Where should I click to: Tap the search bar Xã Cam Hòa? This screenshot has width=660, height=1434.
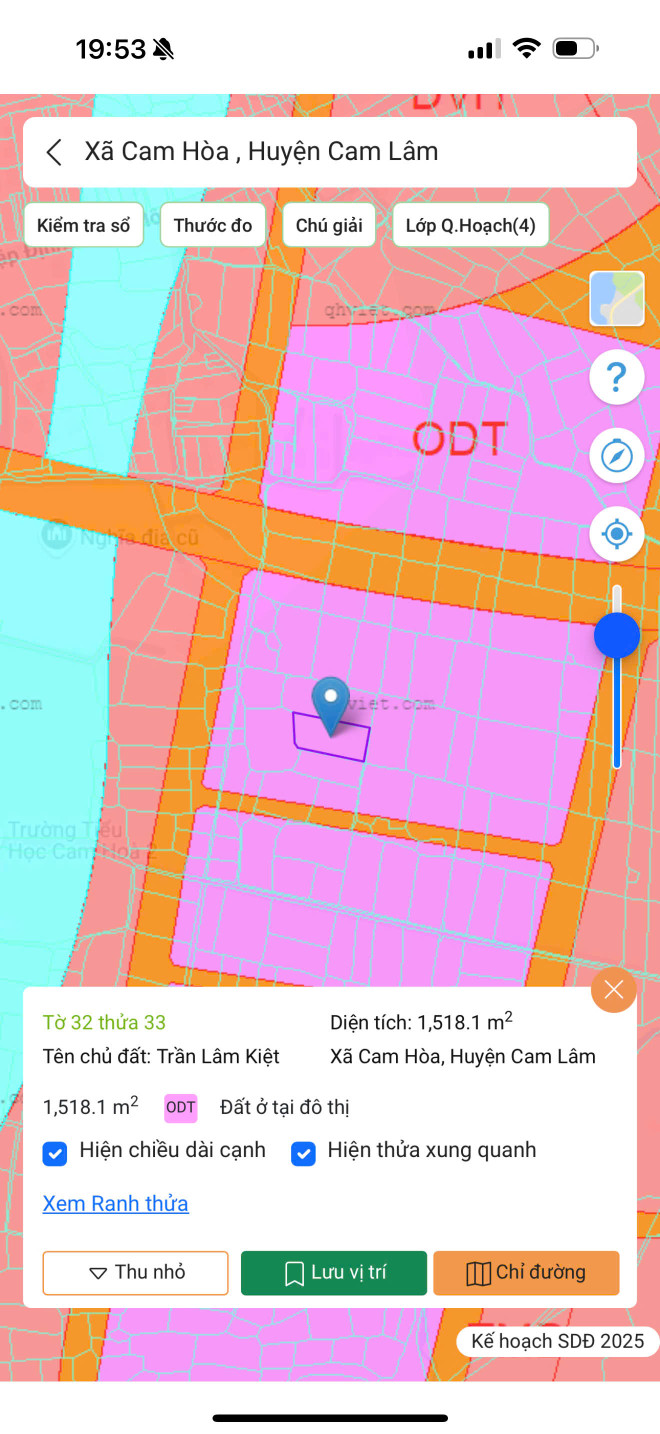(x=340, y=152)
